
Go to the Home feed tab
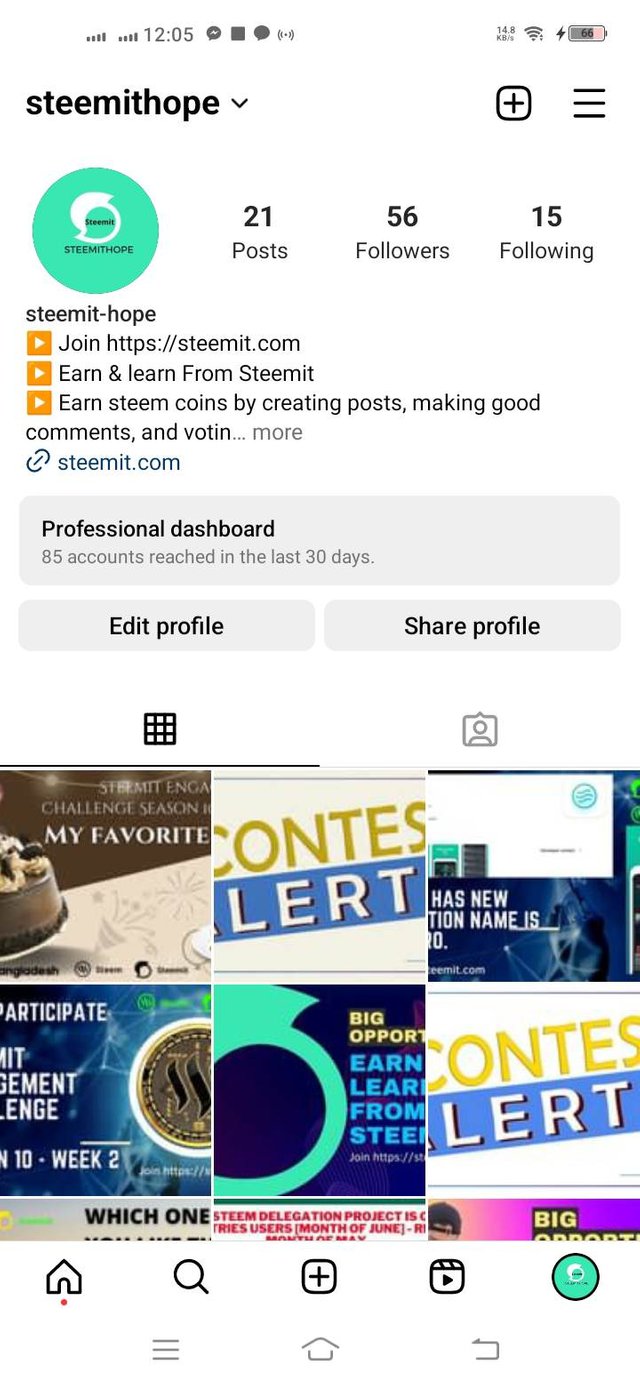[64, 1276]
